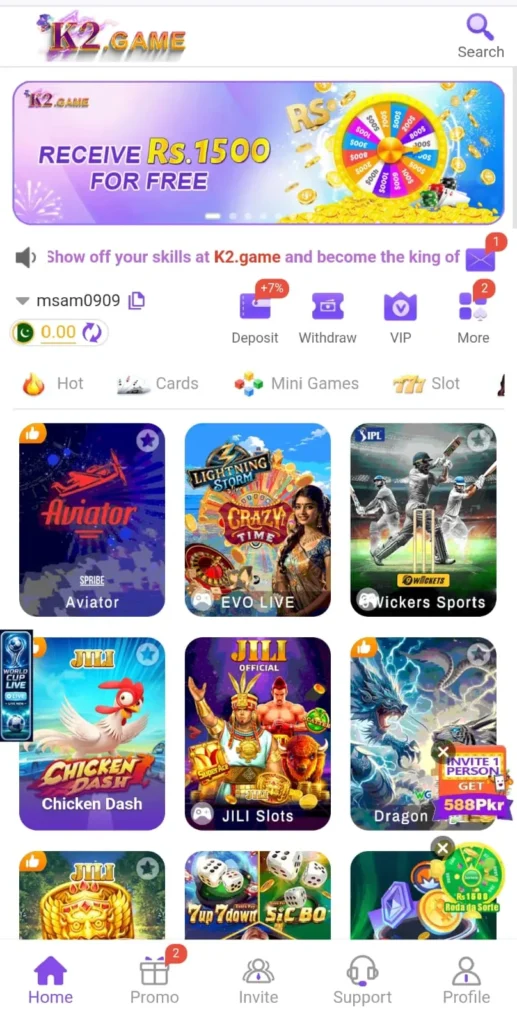
Task: Open the Search icon
Action: tap(480, 36)
